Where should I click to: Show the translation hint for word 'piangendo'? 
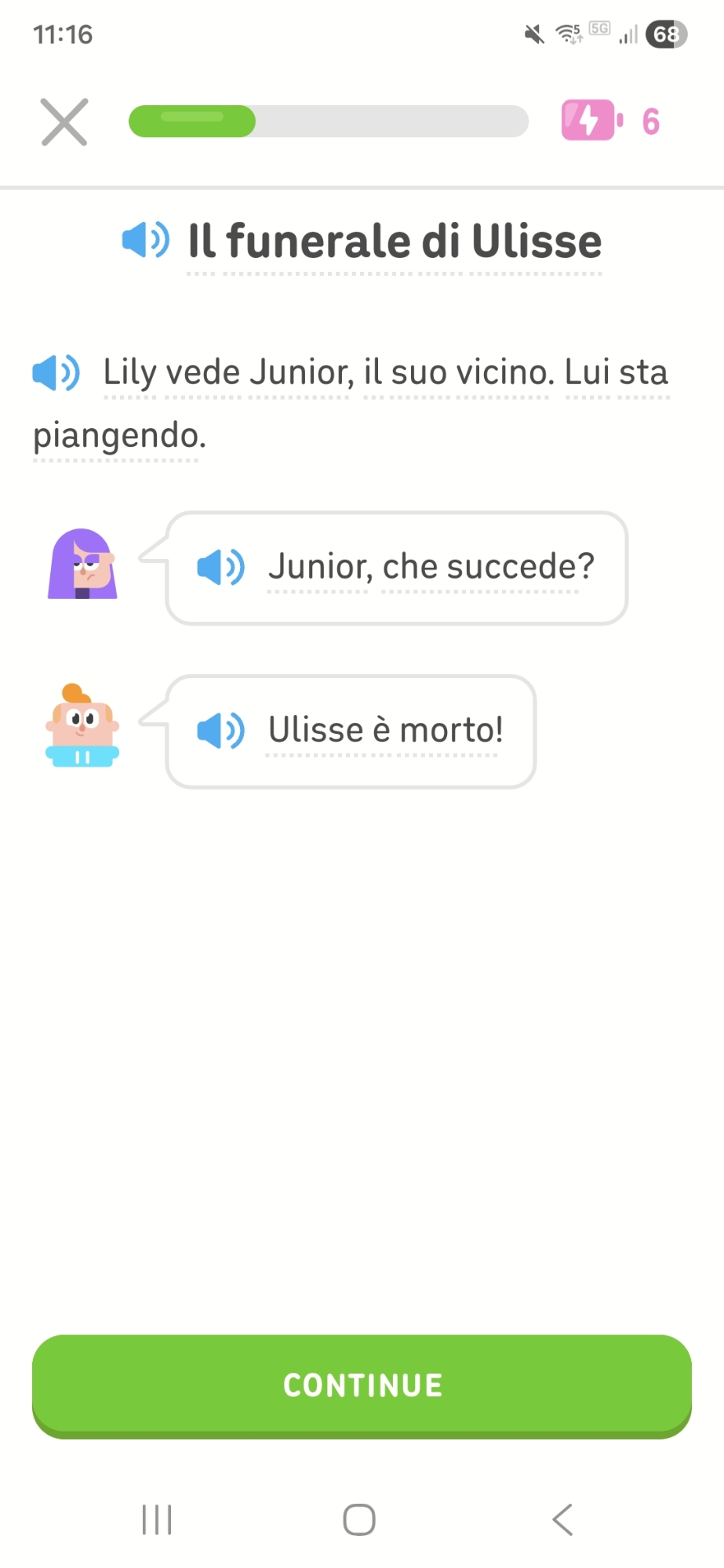pyautogui.click(x=117, y=435)
